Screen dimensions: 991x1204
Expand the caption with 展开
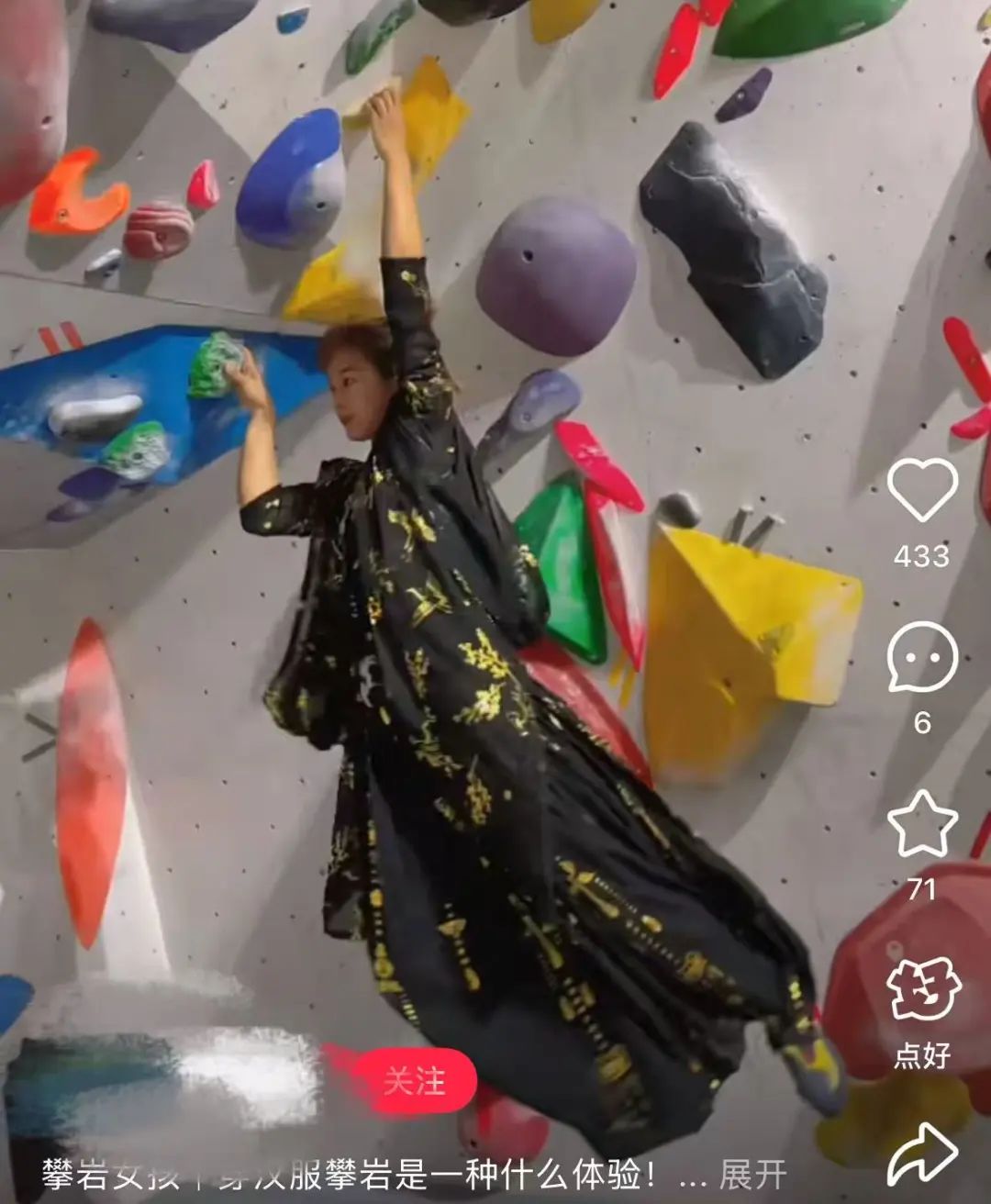click(x=752, y=1175)
